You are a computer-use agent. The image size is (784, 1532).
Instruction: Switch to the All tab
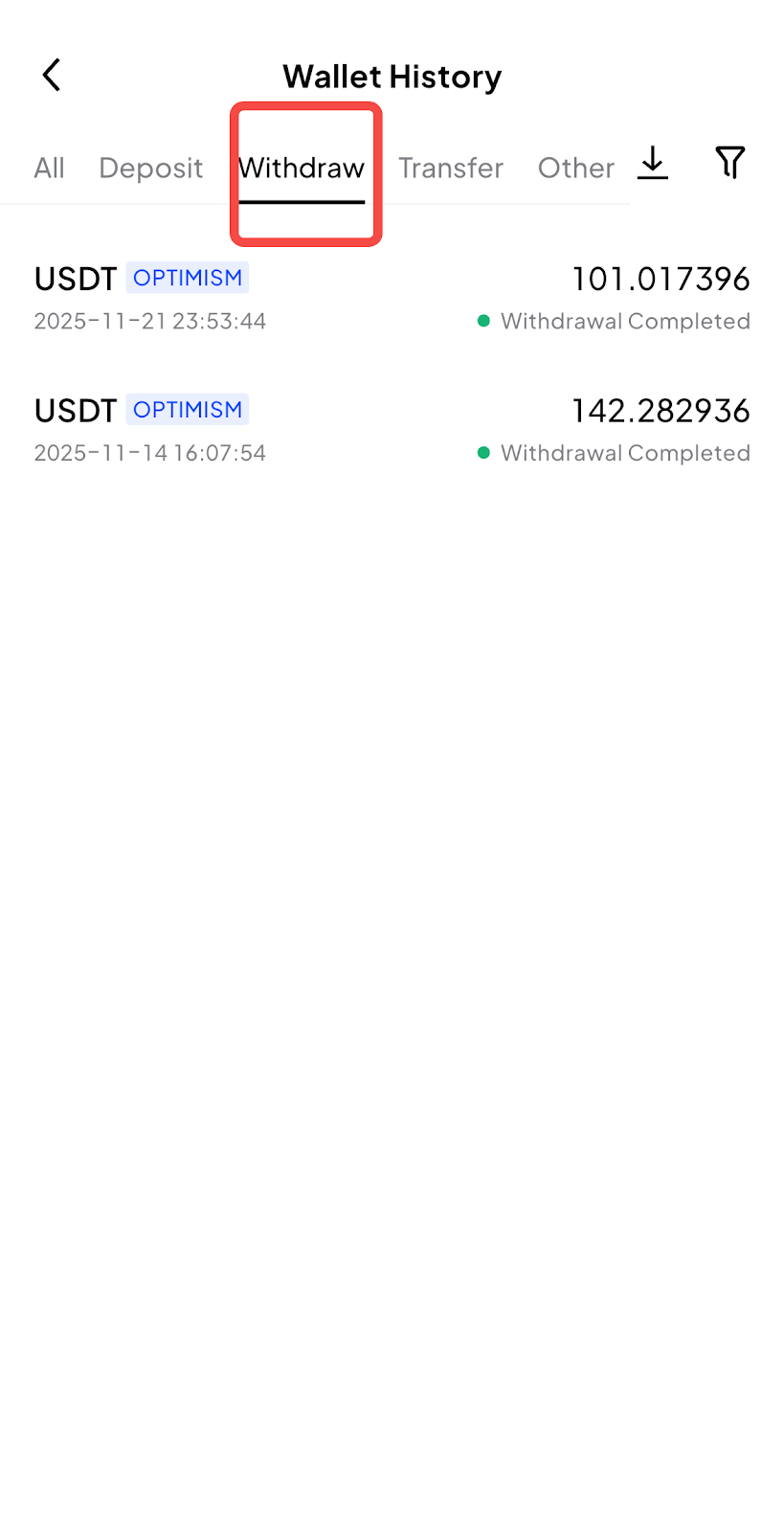tap(49, 169)
